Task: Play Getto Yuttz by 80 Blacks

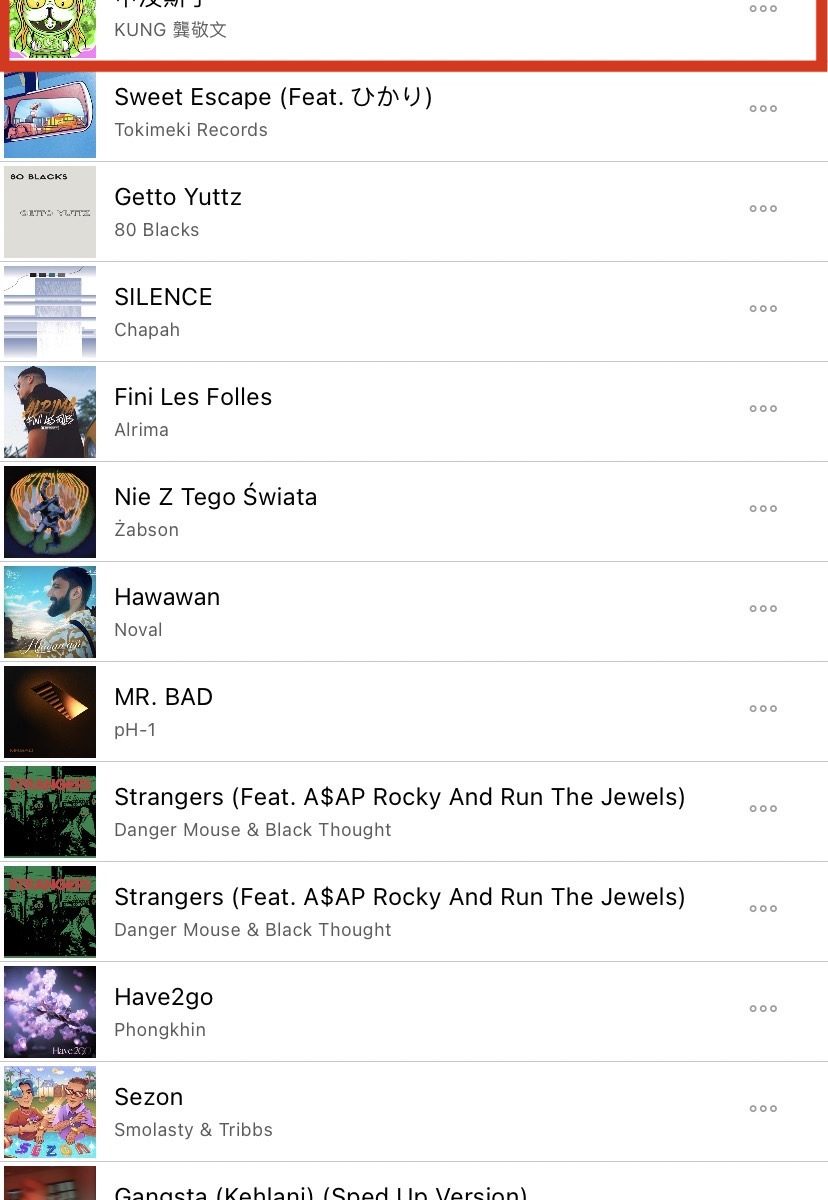Action: click(x=178, y=198)
